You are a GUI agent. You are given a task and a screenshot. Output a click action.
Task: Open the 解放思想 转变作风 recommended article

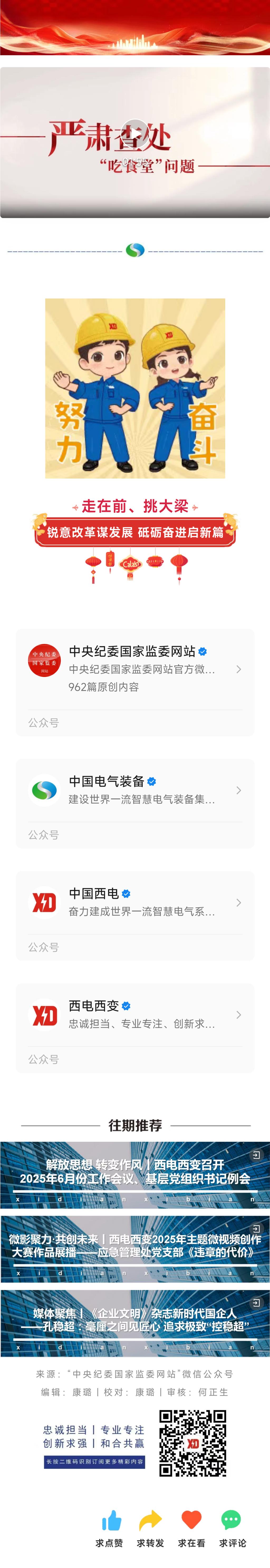point(134,1174)
